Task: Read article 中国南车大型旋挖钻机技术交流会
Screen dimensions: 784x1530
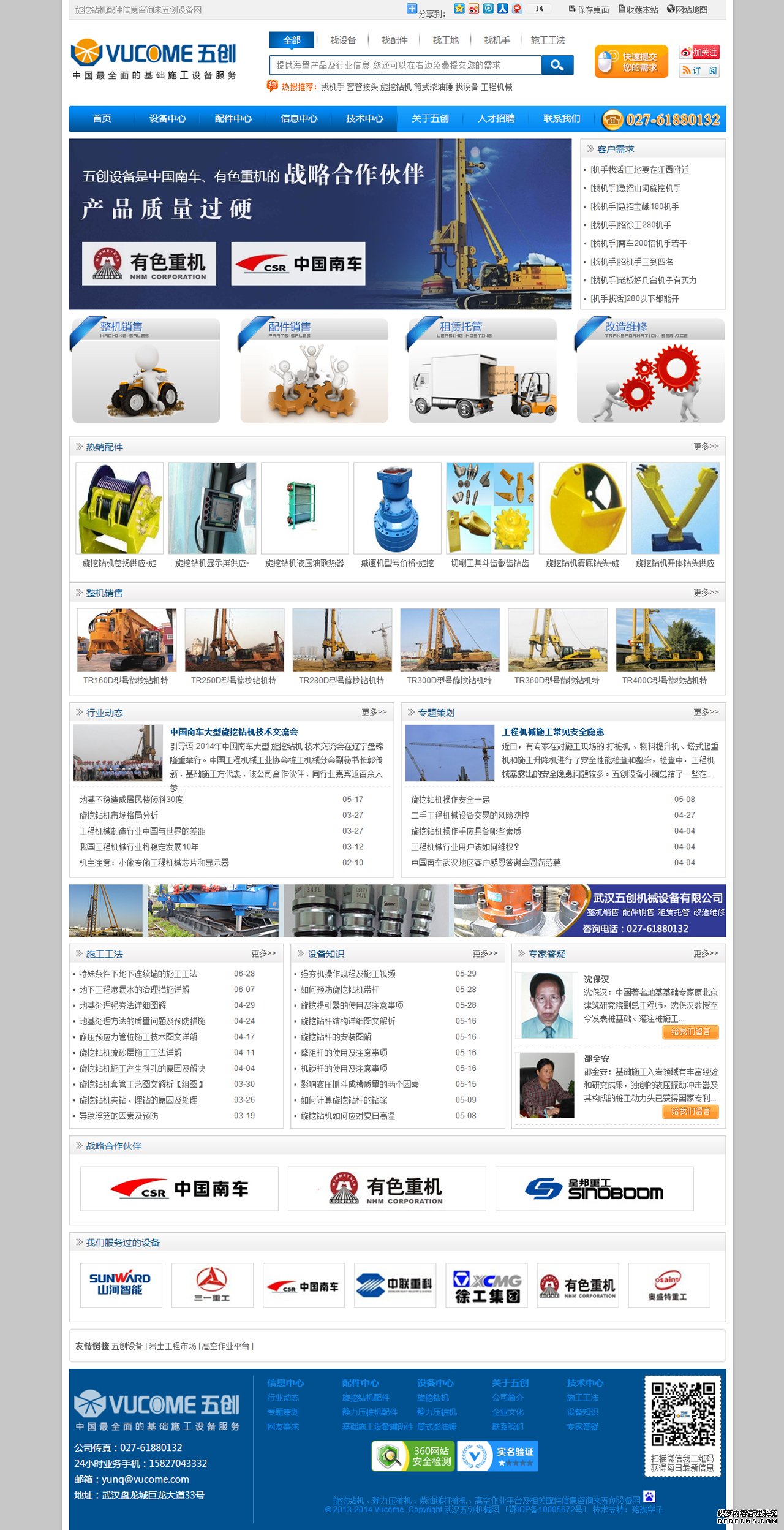Action: [234, 732]
